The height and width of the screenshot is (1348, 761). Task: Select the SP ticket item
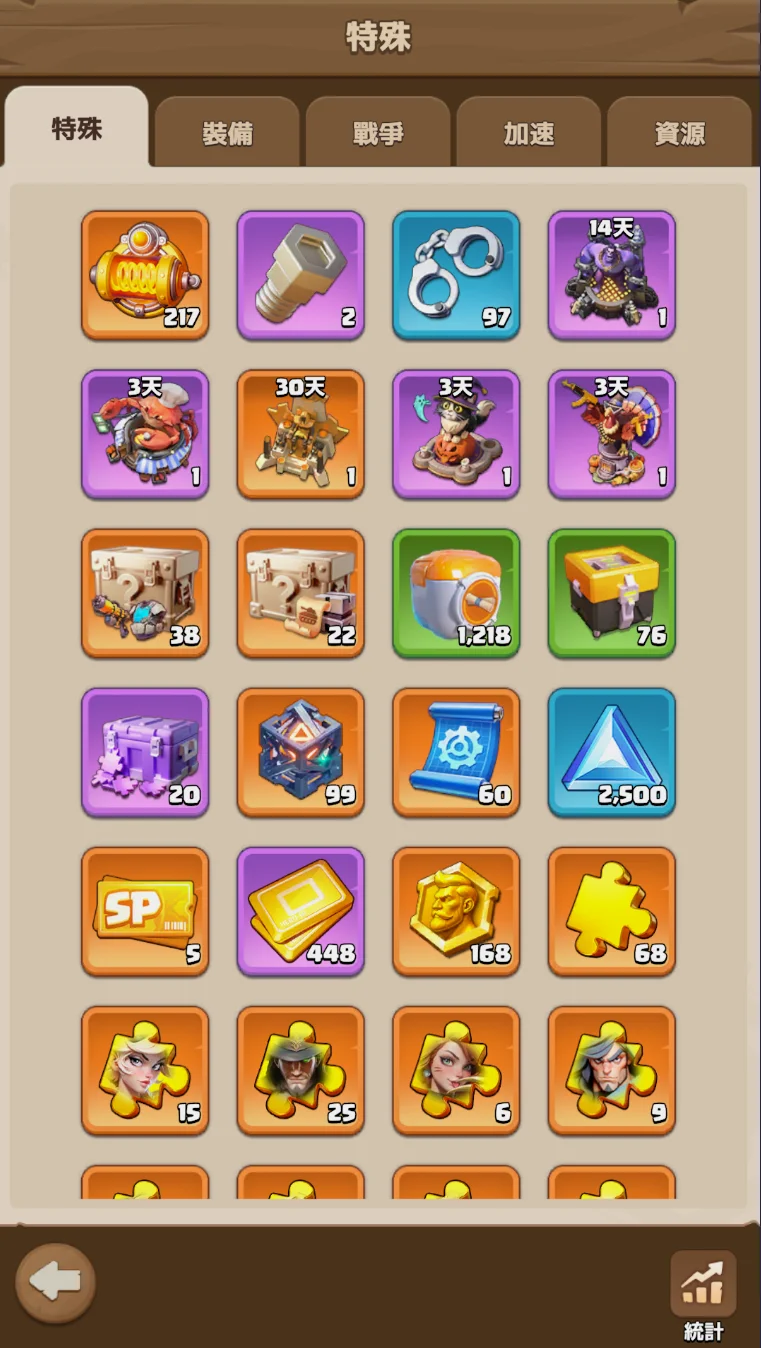pyautogui.click(x=145, y=911)
